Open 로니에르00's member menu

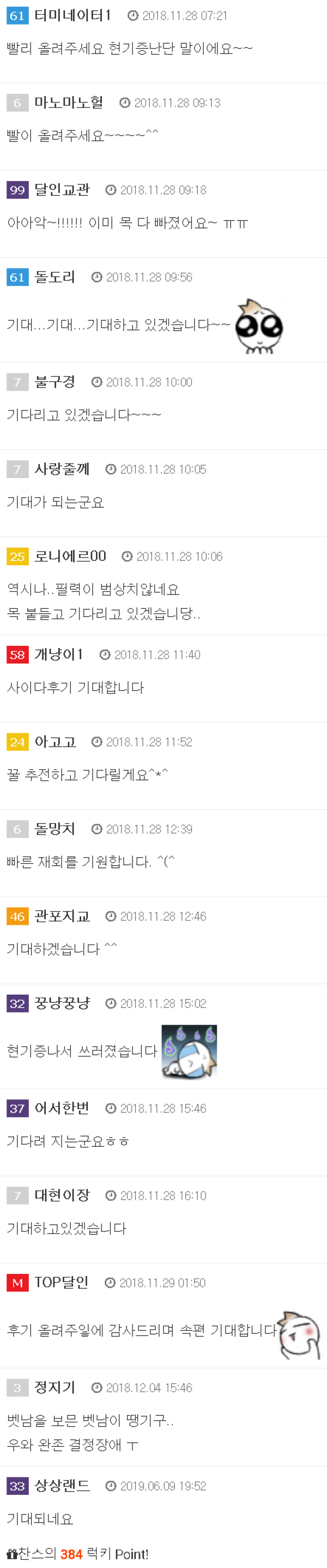[x=70, y=555]
